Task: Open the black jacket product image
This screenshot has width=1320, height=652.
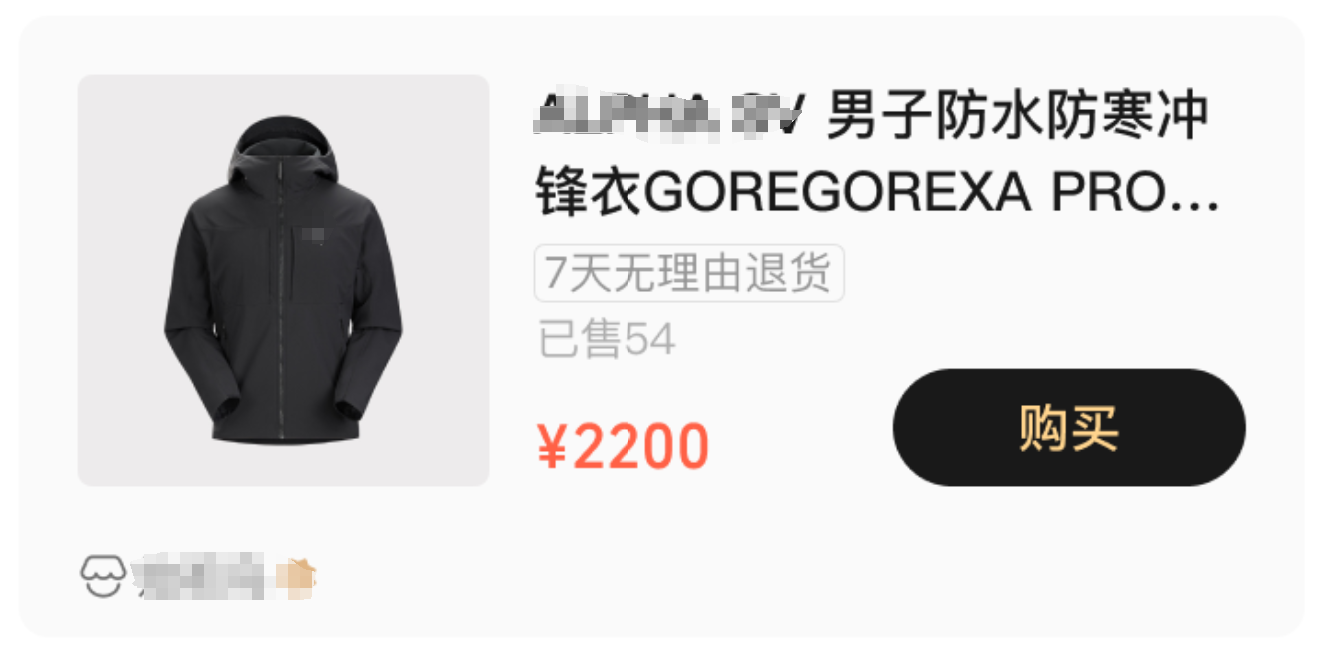Action: click(283, 281)
